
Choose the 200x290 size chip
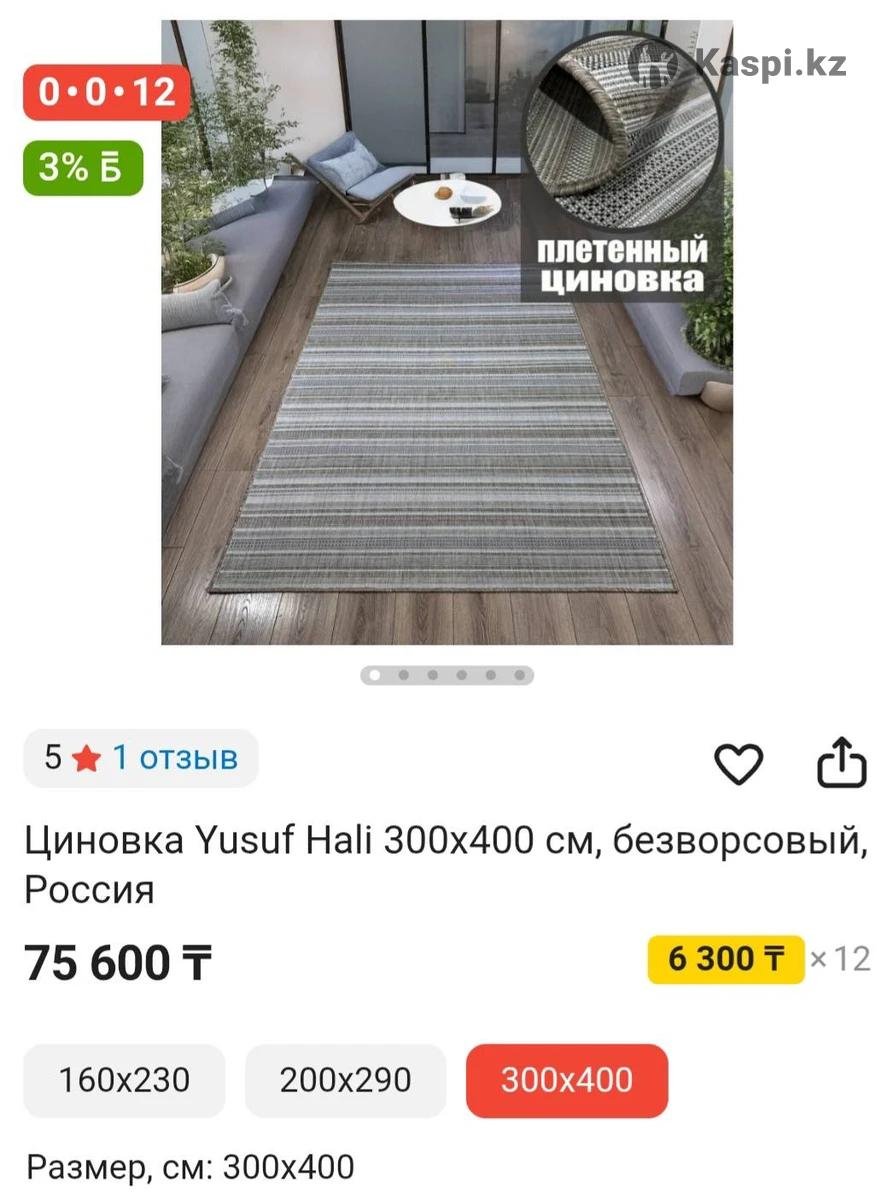click(345, 1081)
